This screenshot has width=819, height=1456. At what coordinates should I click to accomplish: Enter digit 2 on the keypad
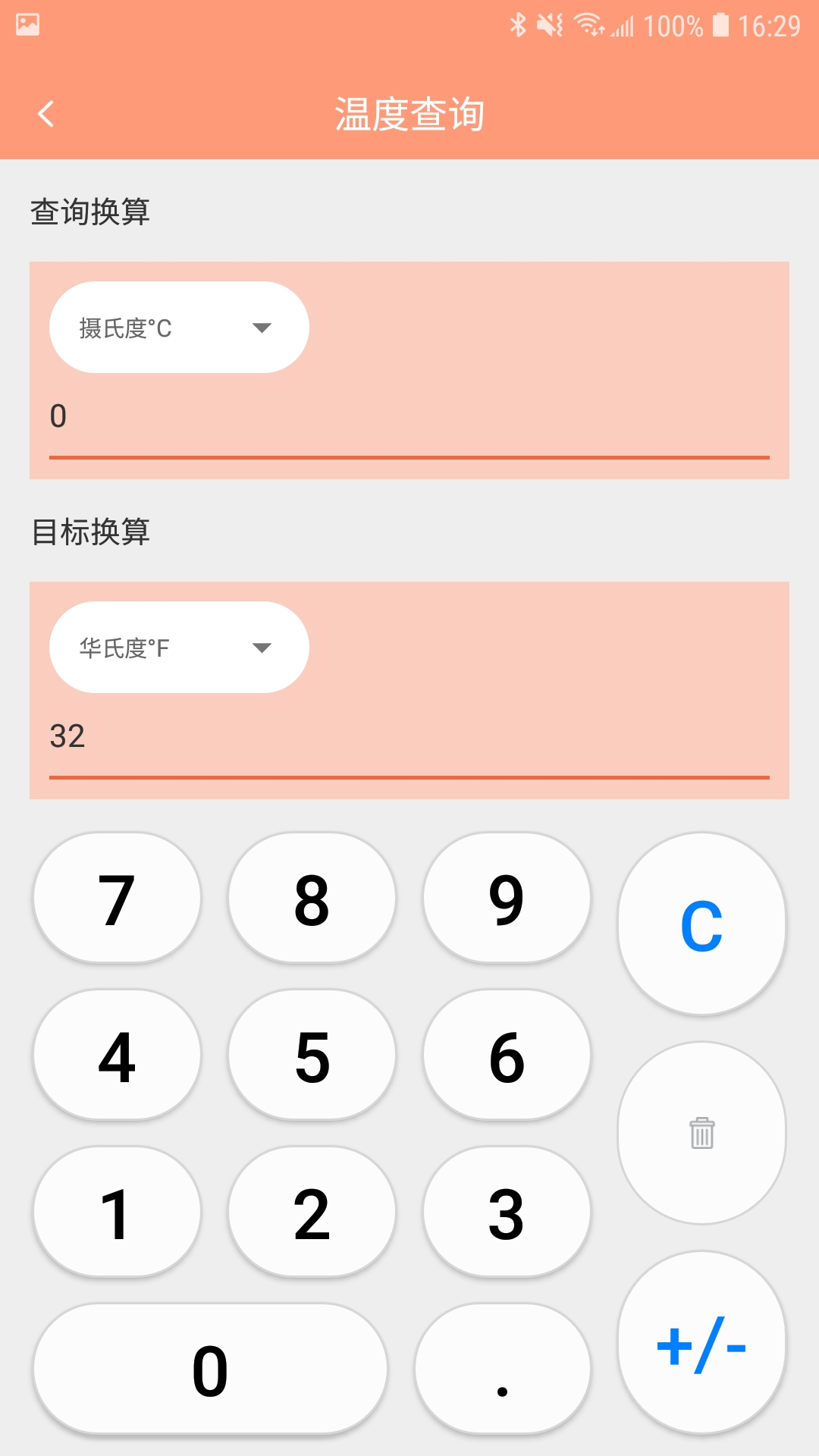pyautogui.click(x=312, y=1213)
